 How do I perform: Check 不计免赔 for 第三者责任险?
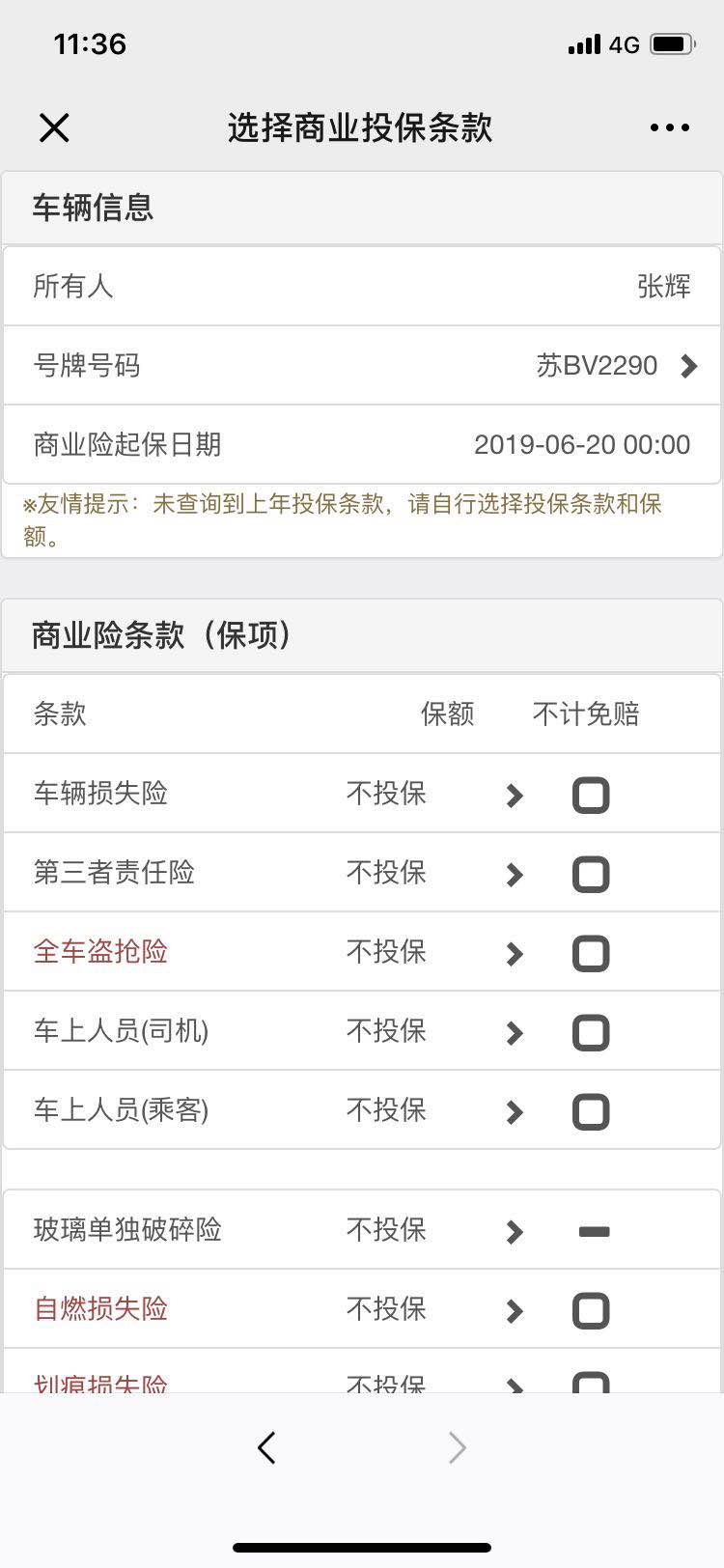[591, 875]
